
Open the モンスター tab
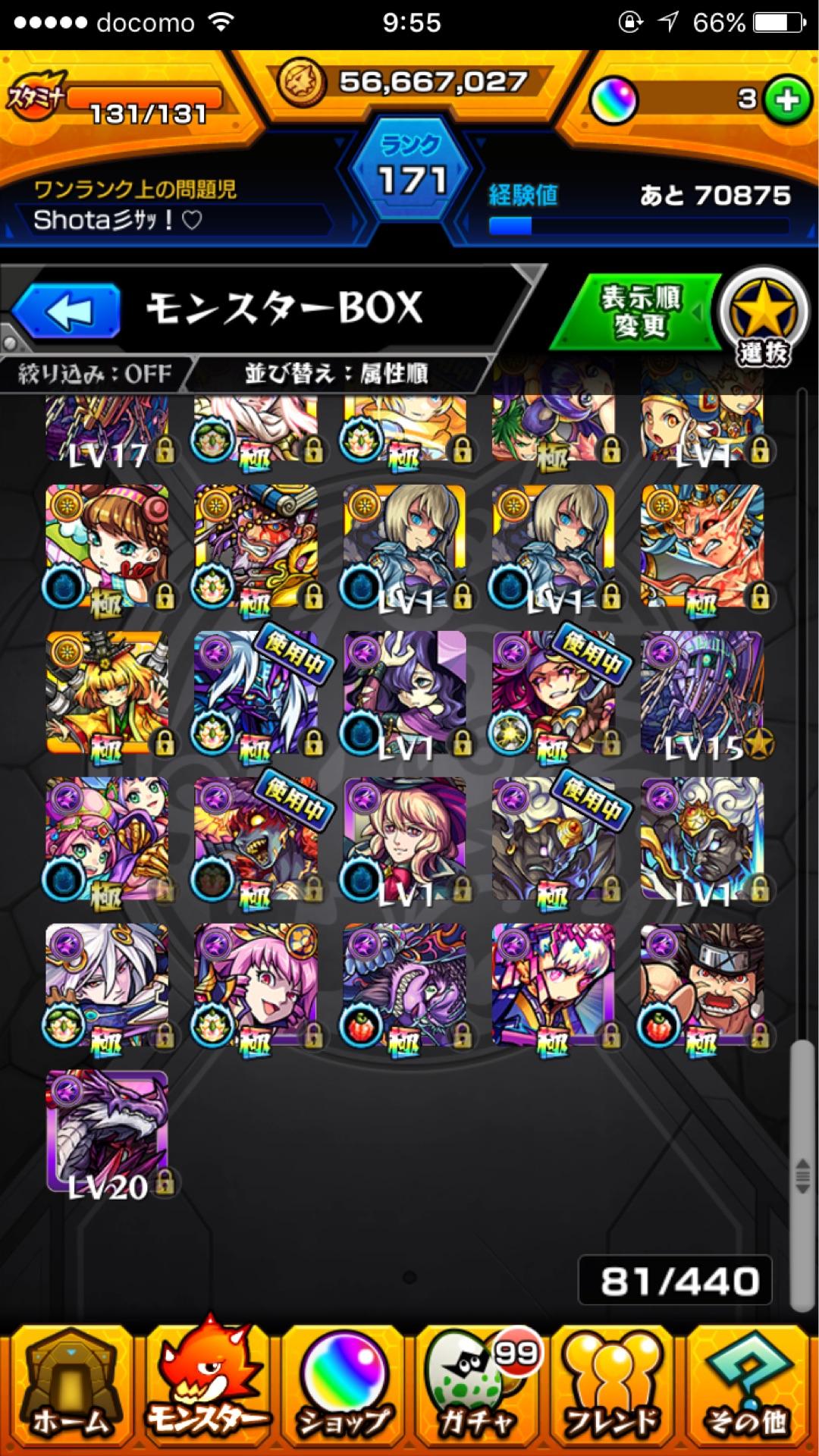point(206,1392)
